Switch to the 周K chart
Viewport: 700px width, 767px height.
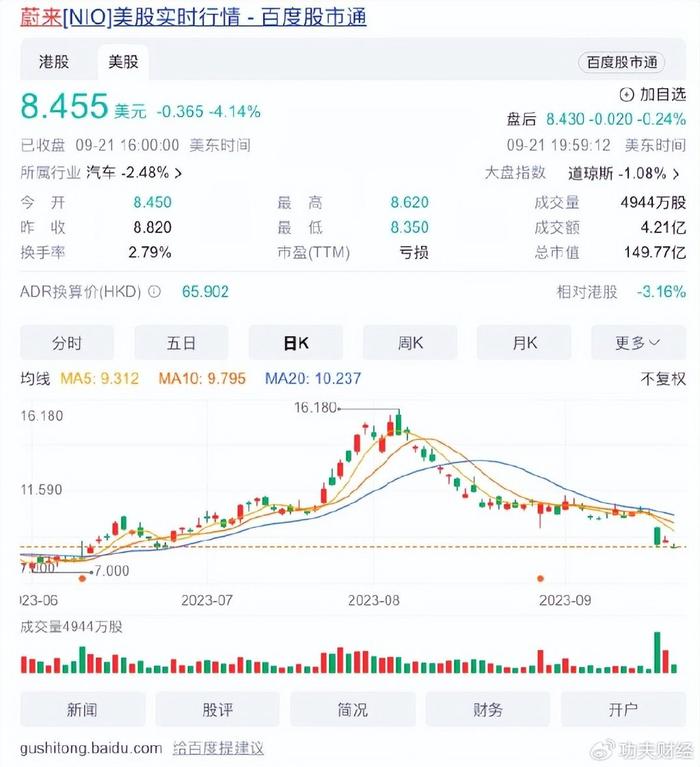click(410, 343)
